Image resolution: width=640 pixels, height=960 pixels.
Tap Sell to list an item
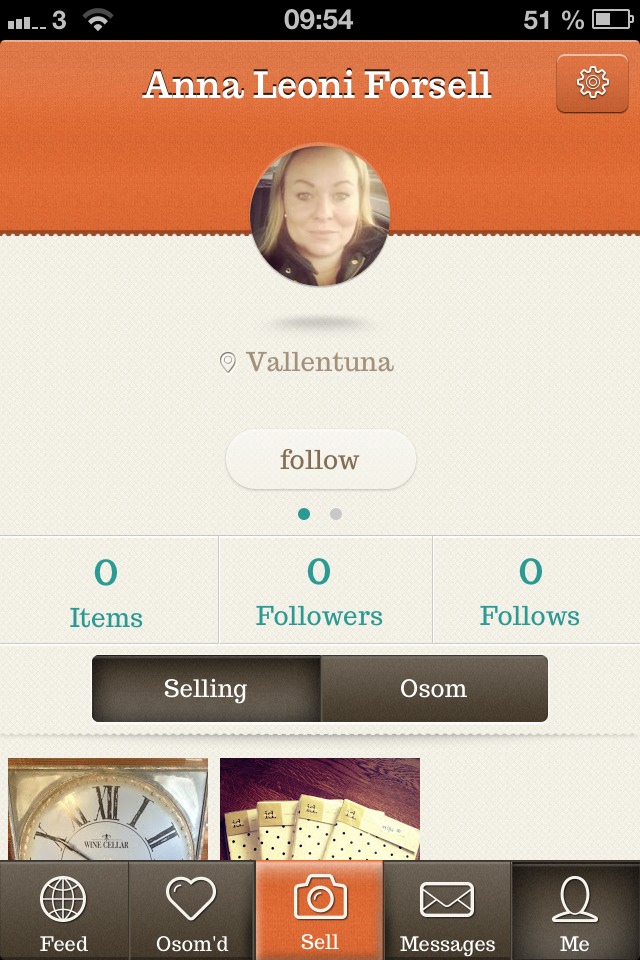point(320,912)
